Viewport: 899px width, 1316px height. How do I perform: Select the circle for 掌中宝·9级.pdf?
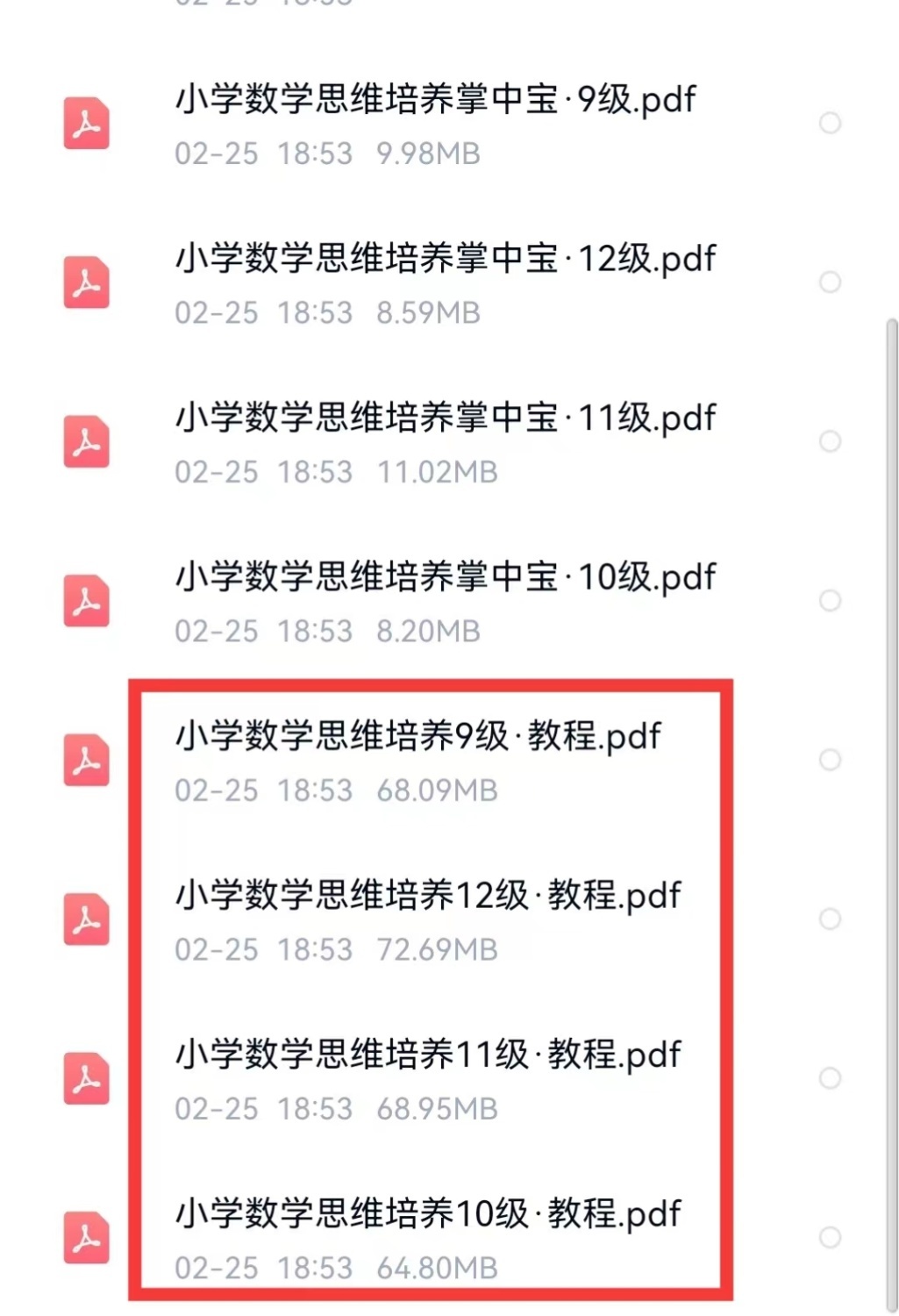830,123
